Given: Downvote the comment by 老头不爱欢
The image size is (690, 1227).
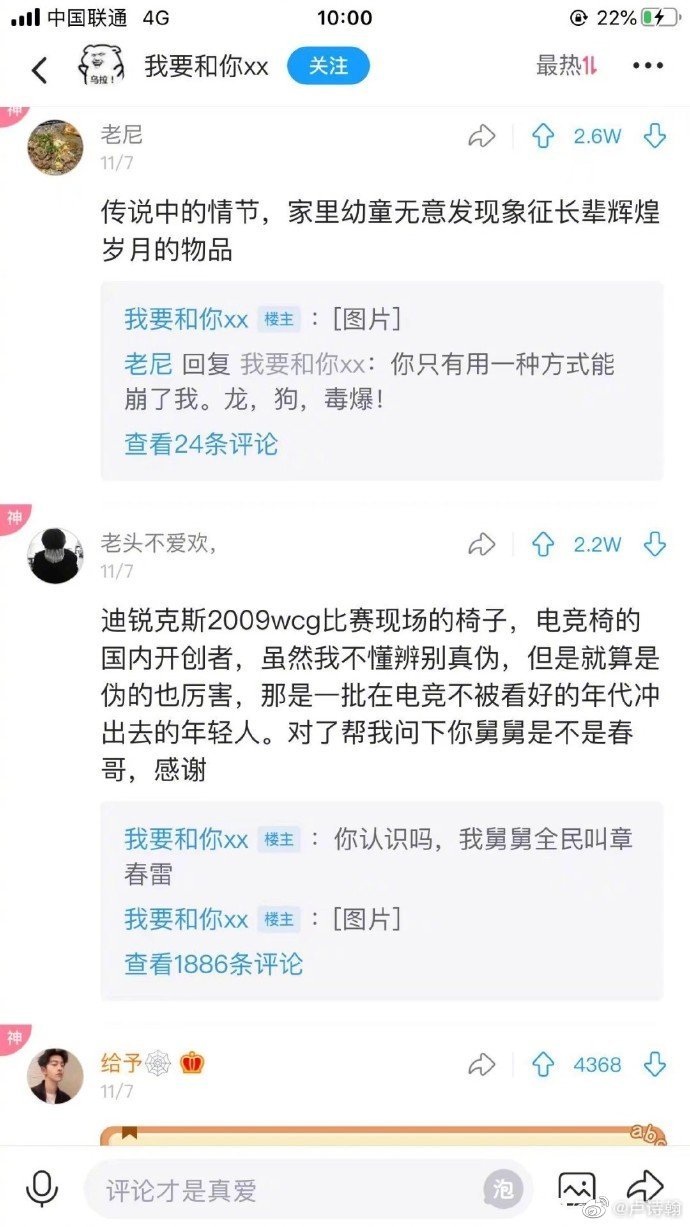Looking at the screenshot, I should click(655, 544).
